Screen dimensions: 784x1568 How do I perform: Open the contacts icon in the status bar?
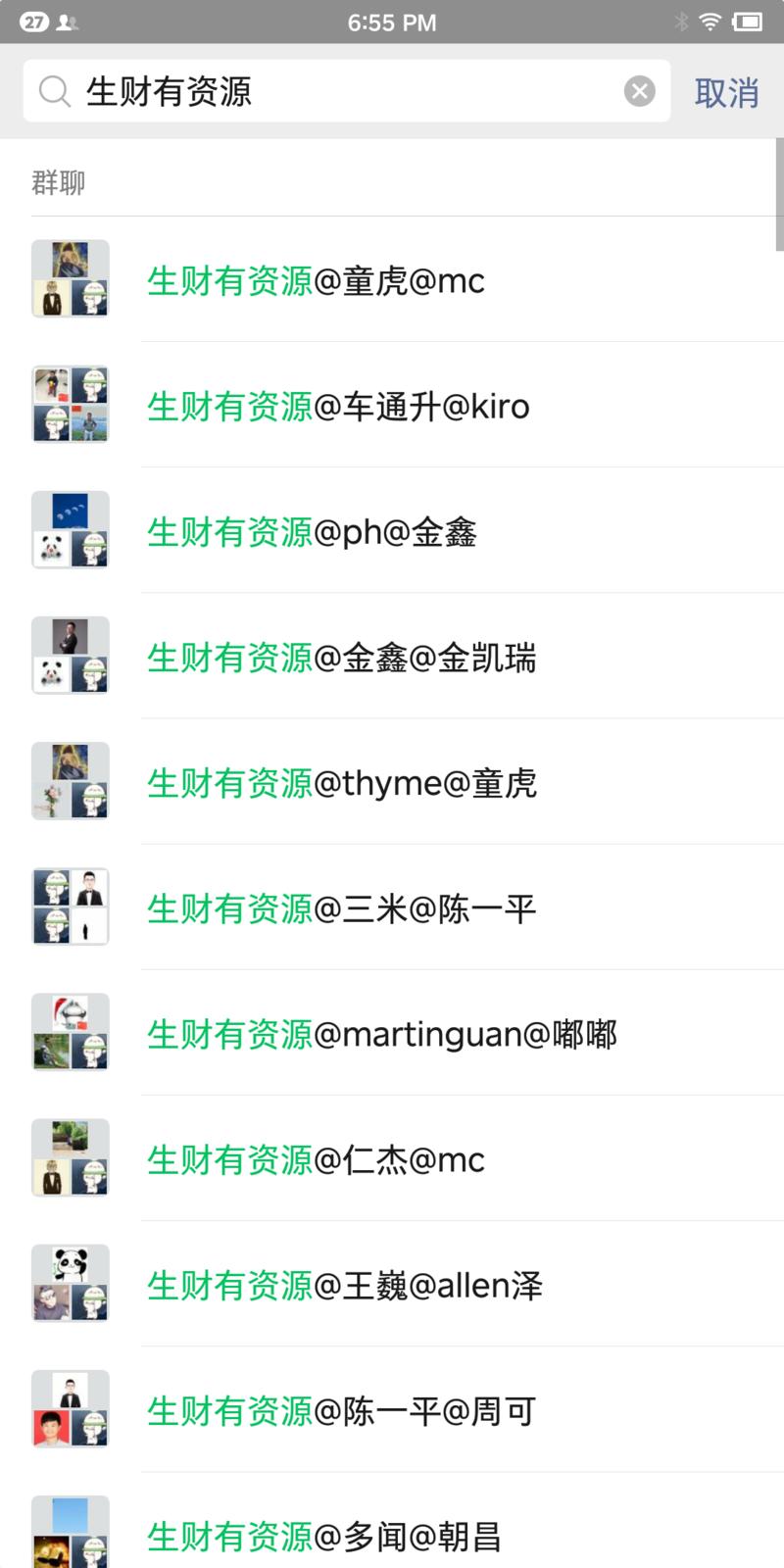pos(67,22)
